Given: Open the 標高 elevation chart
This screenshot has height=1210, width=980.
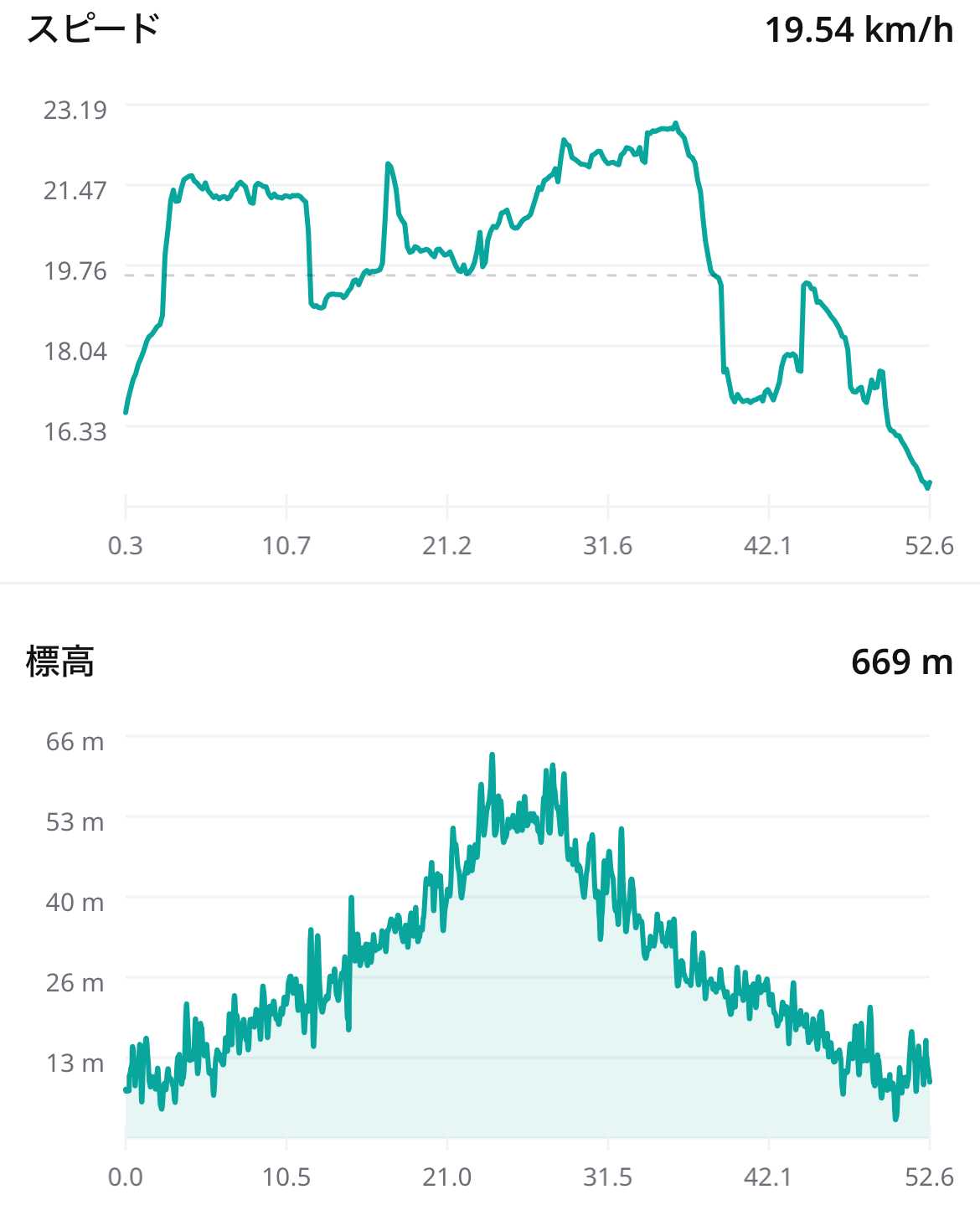Looking at the screenshot, I should pyautogui.click(x=528, y=938).
